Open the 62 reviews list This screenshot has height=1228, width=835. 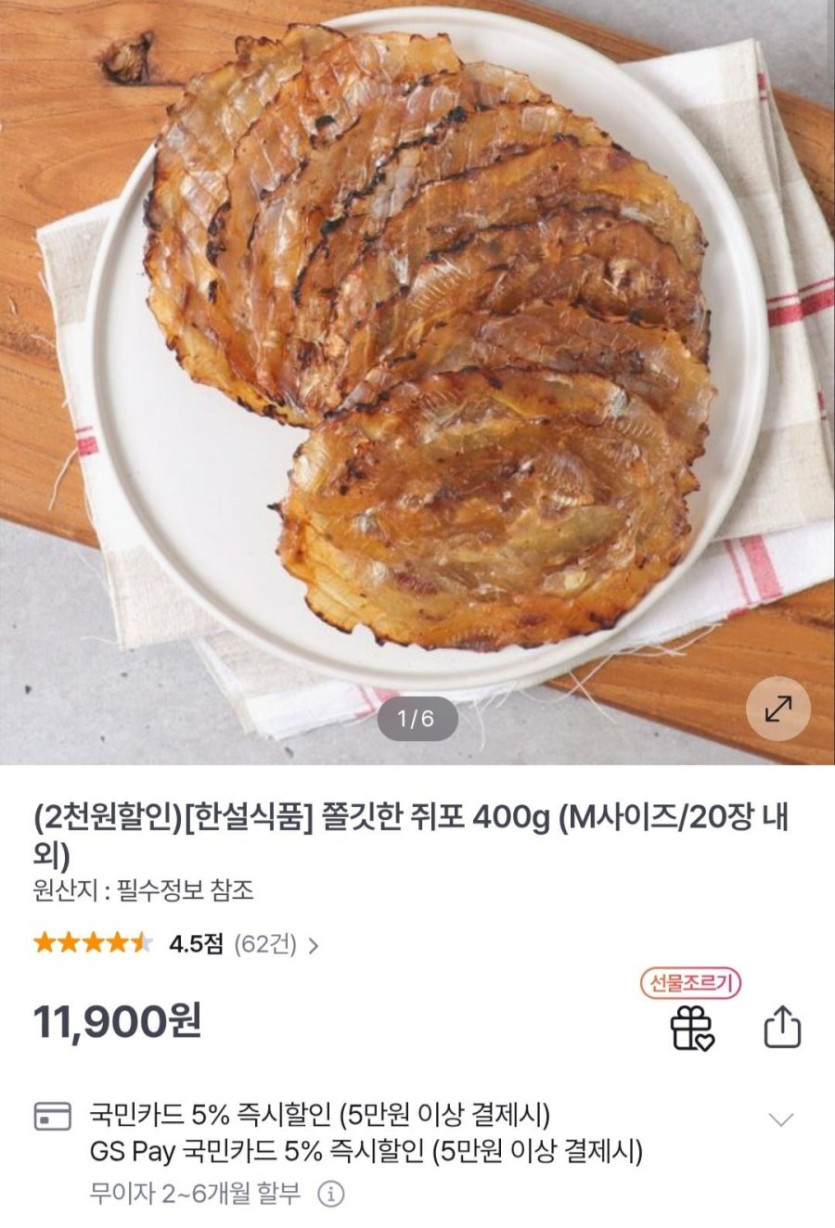276,943
